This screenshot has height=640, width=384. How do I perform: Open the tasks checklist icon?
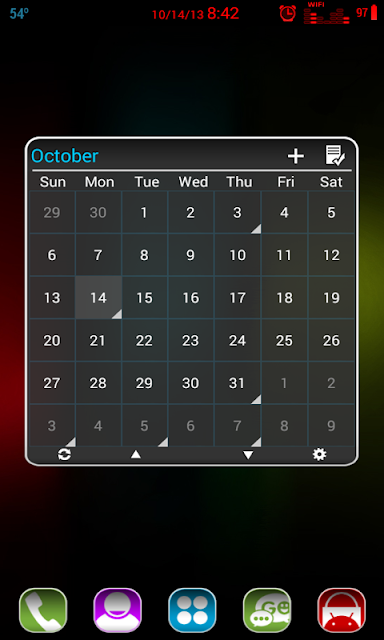point(335,156)
